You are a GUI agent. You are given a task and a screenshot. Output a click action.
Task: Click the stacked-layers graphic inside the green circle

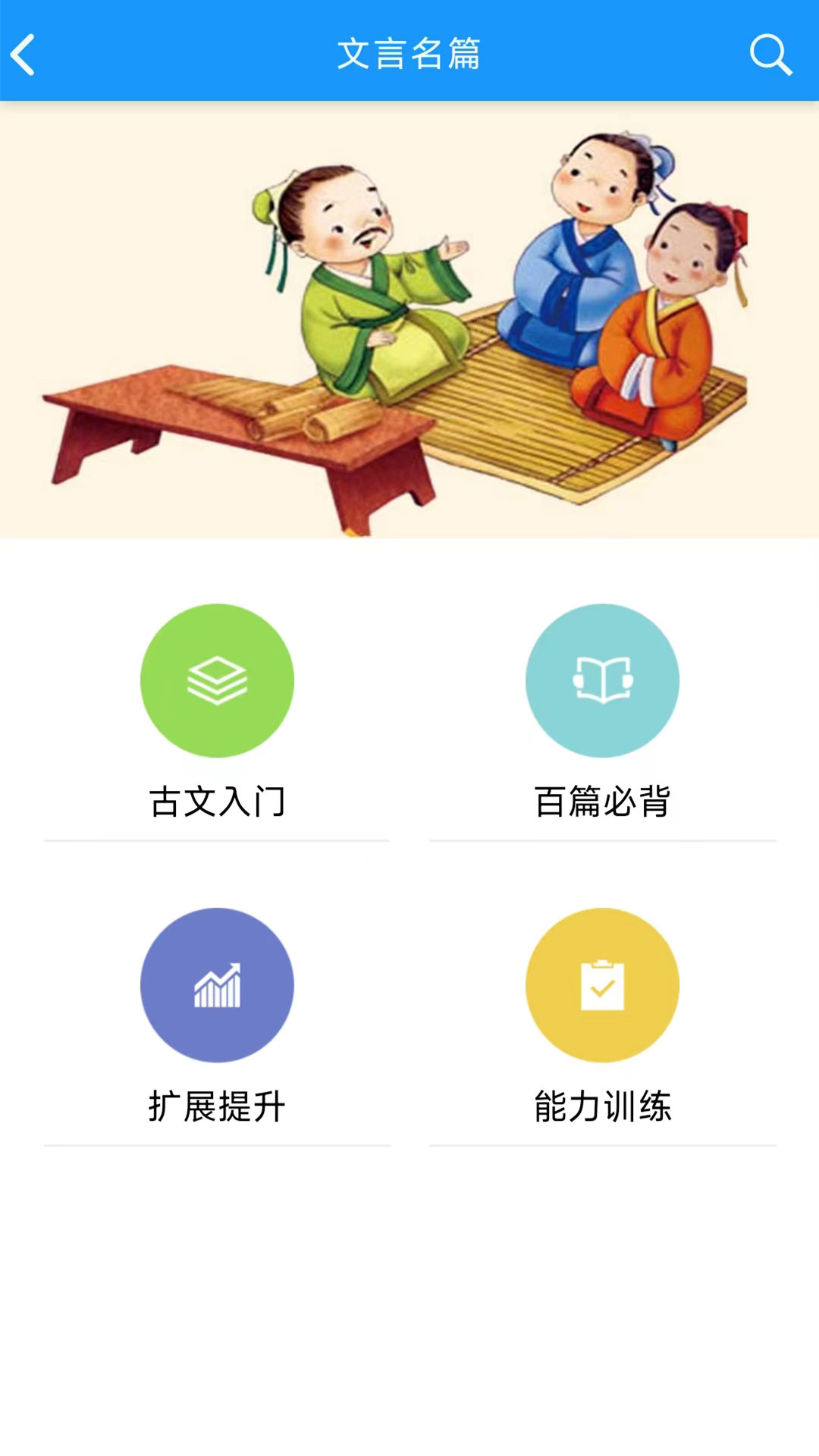point(217,680)
